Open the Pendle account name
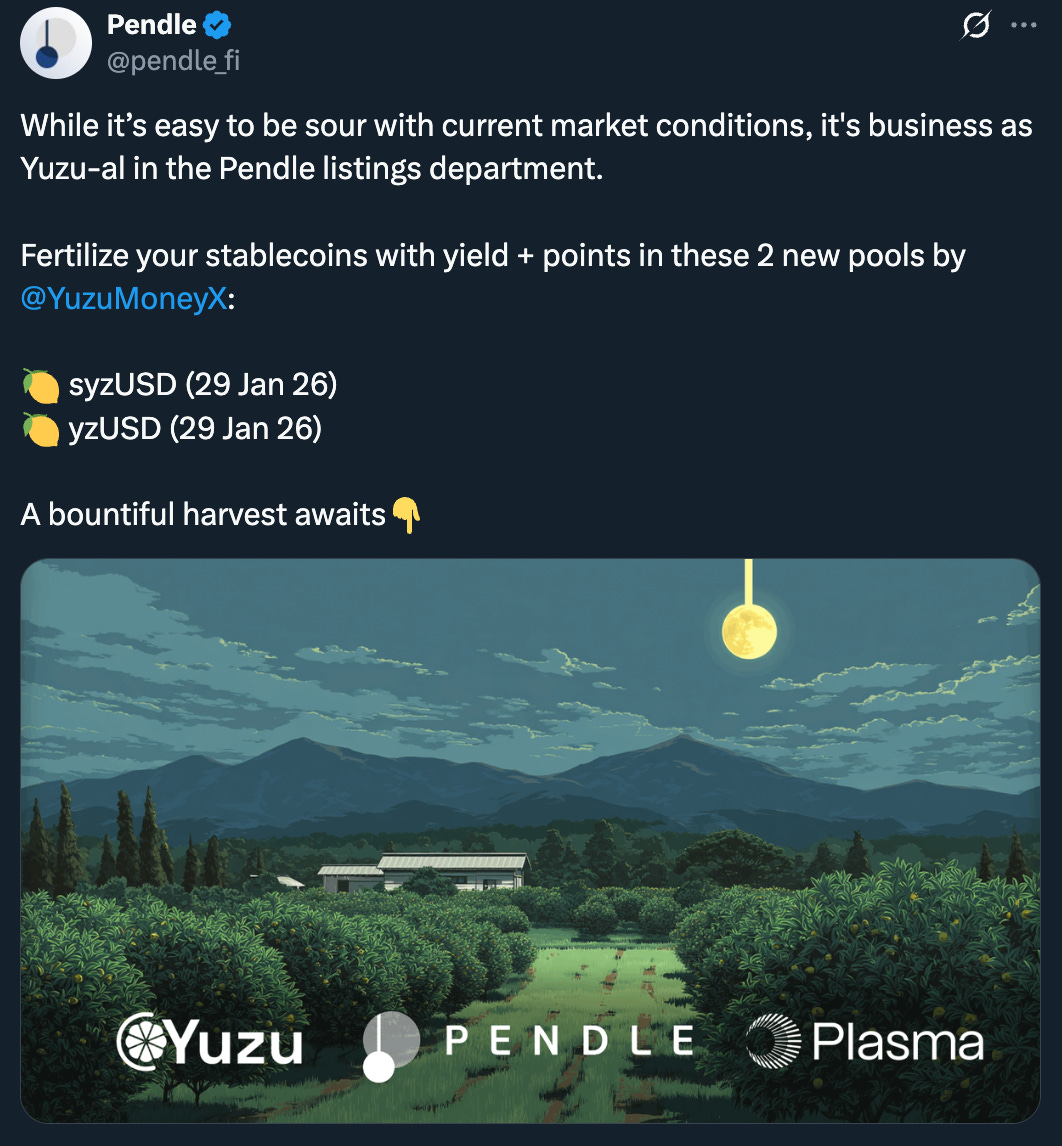 [153, 25]
